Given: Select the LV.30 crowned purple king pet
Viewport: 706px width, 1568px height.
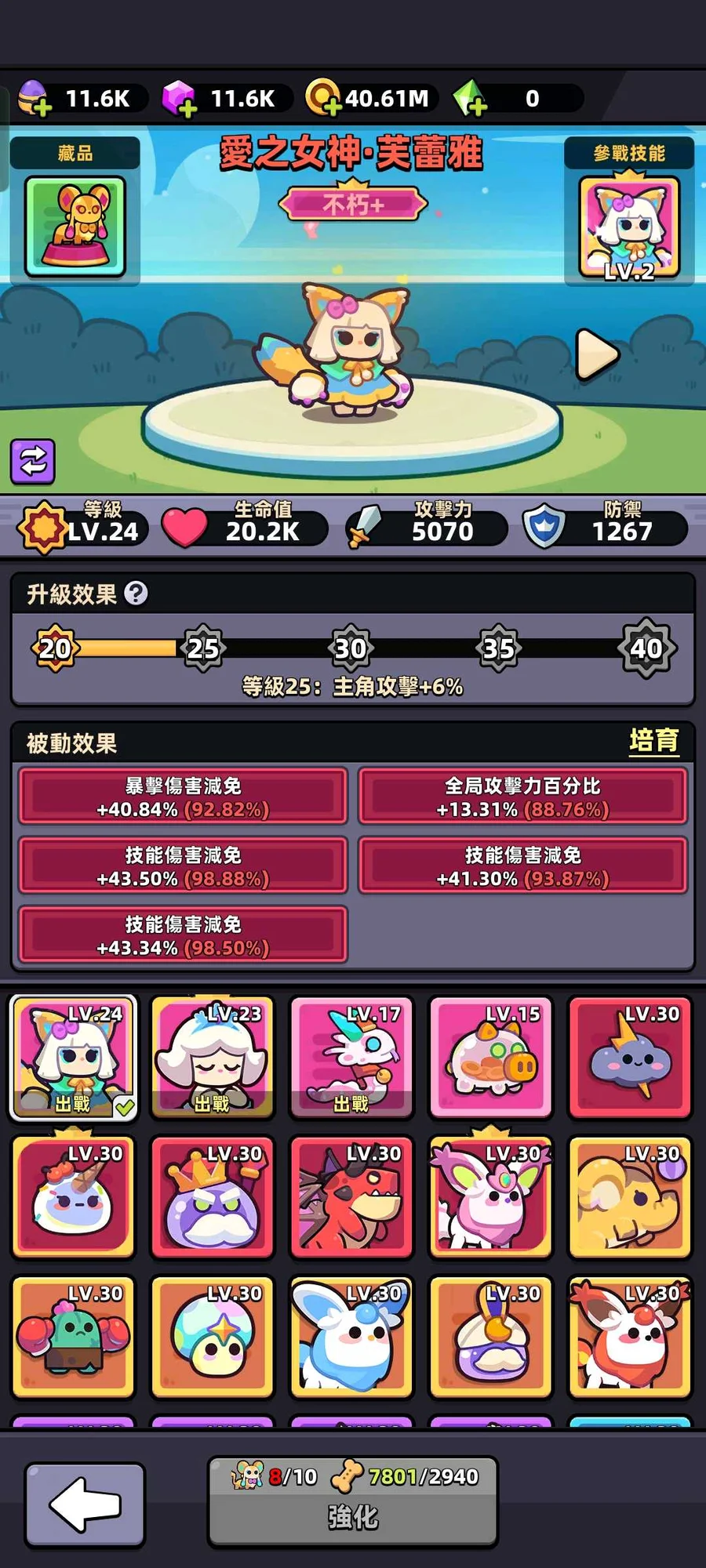Looking at the screenshot, I should 212,1197.
